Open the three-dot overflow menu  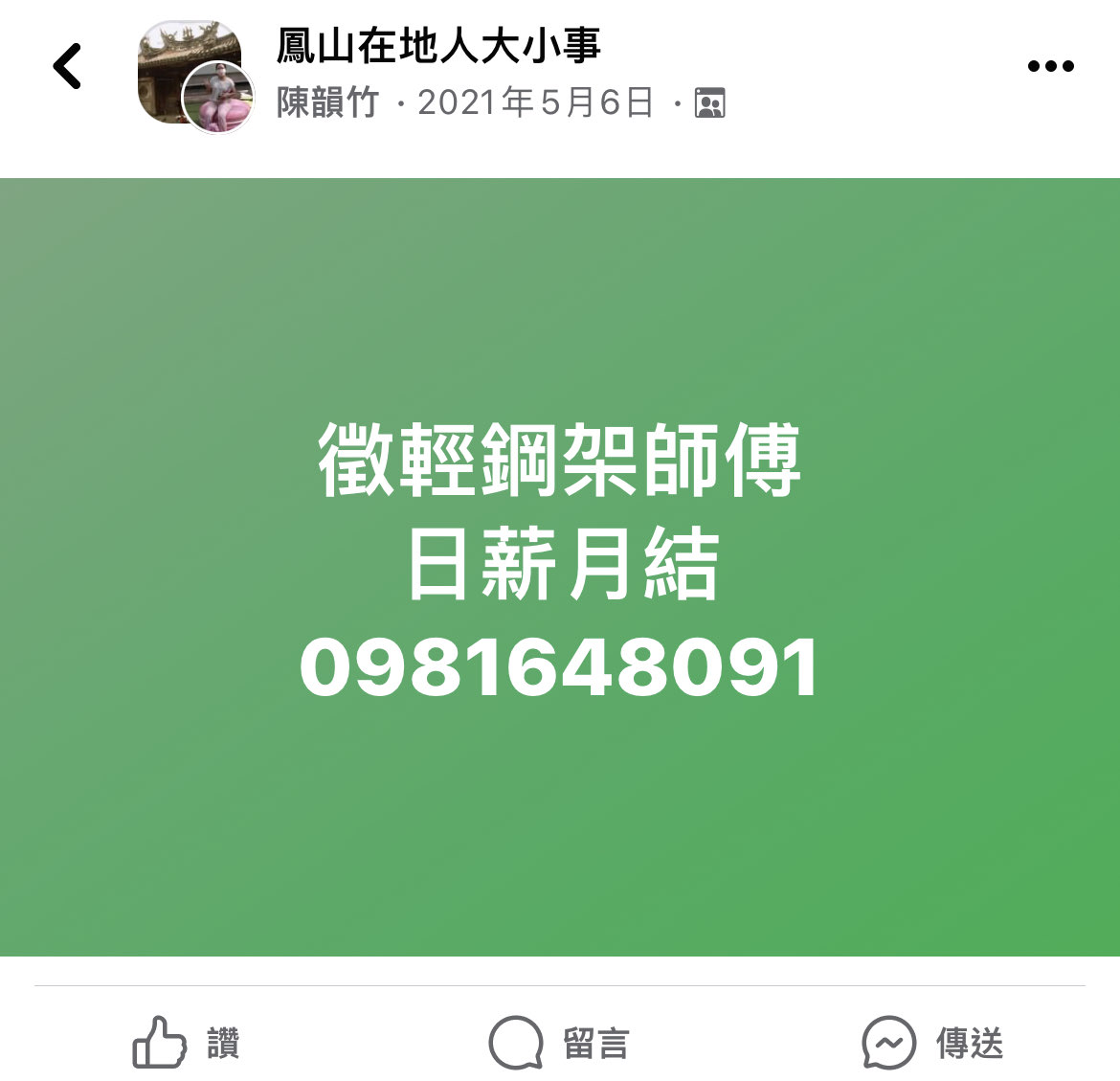[1050, 67]
